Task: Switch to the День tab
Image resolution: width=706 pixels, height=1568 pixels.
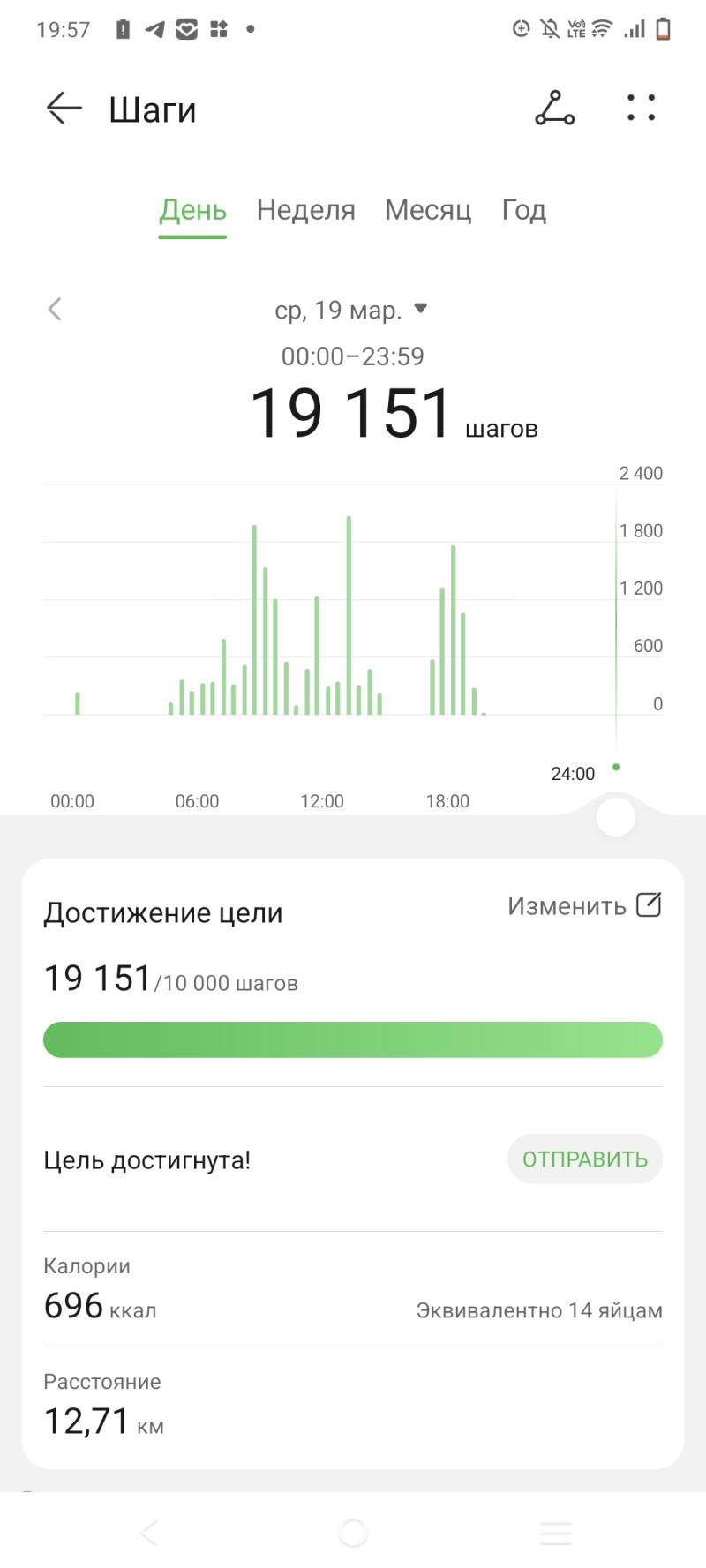Action: pos(192,210)
